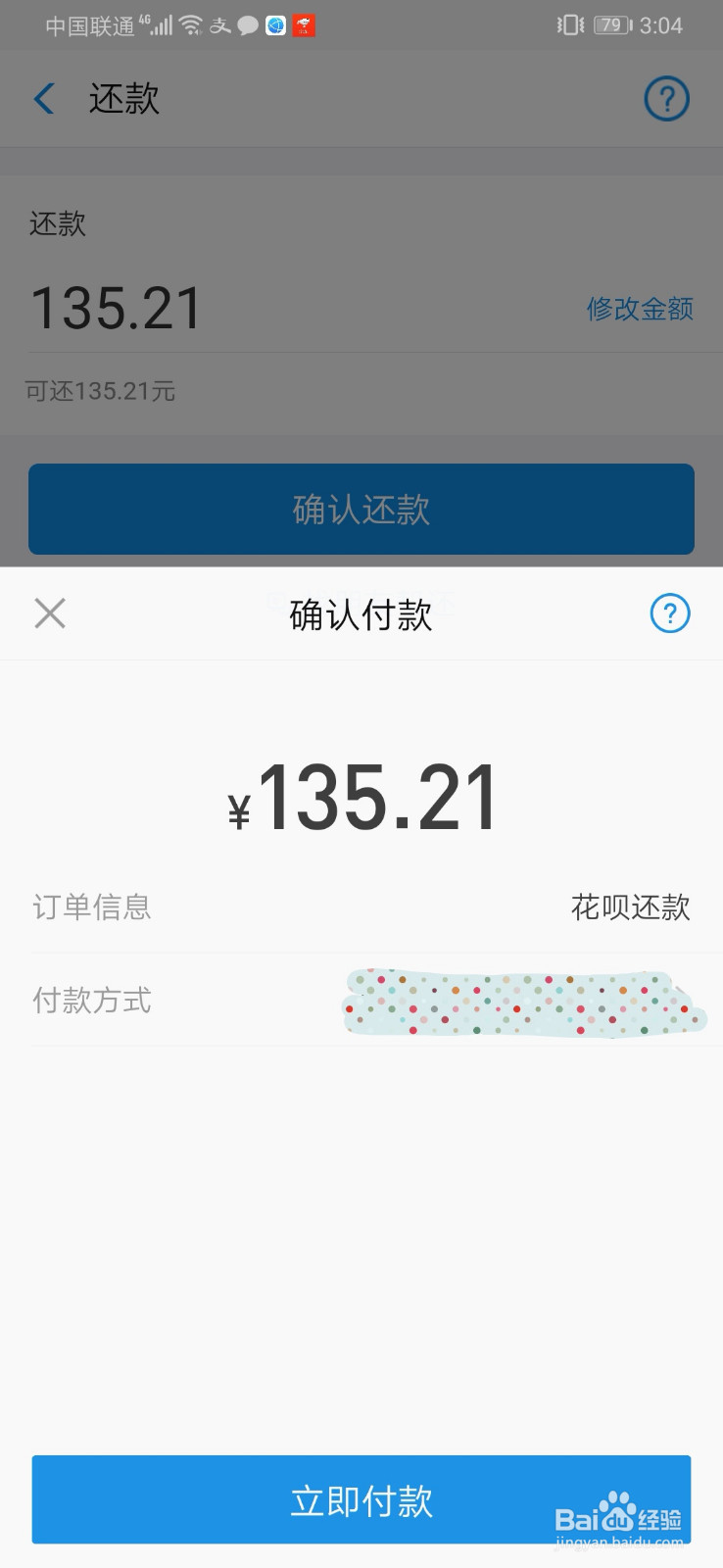This screenshot has width=723, height=1568.
Task: Tap the vibrate mode icon in the status bar
Action: click(x=569, y=24)
